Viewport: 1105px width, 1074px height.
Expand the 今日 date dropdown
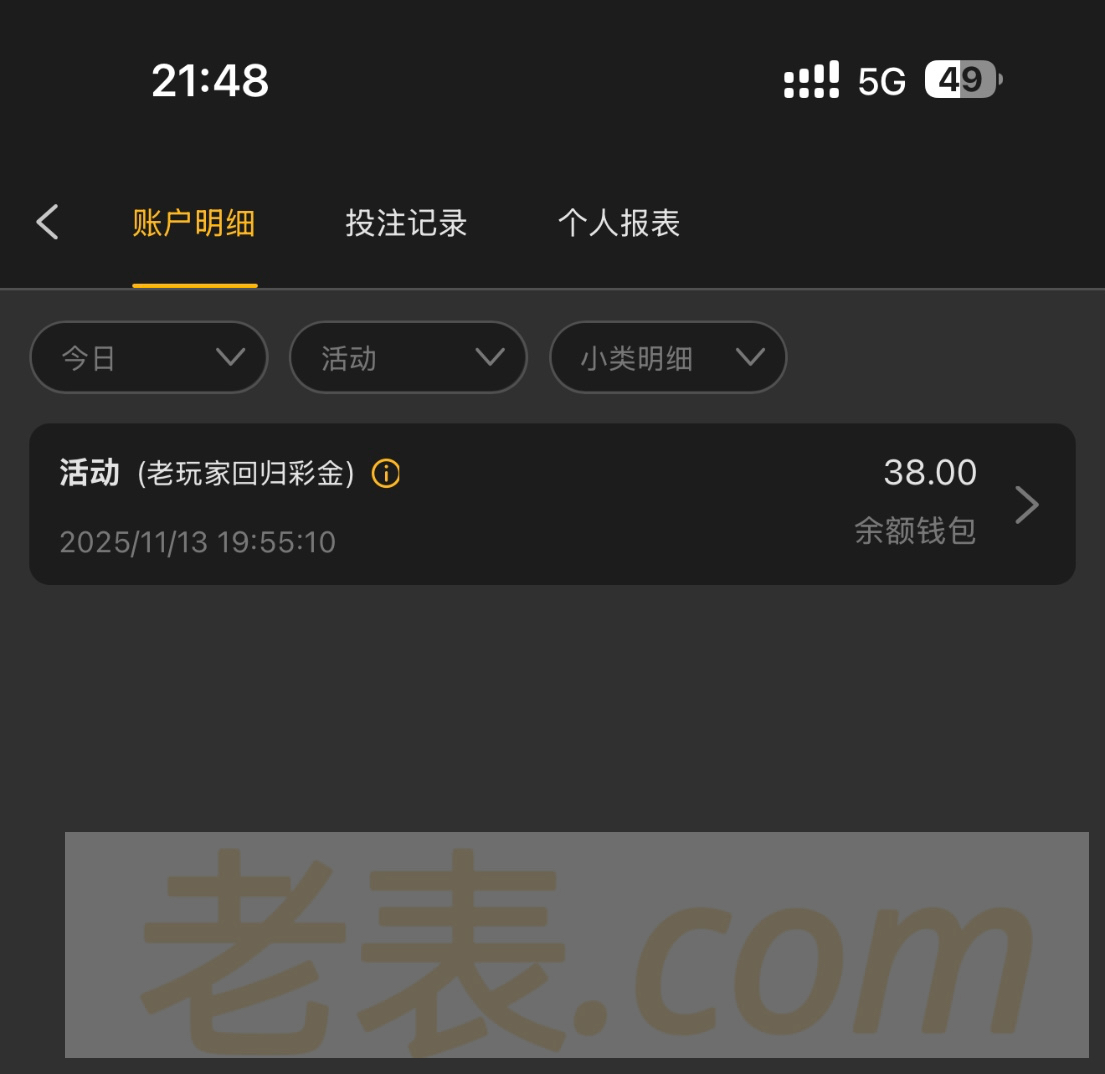pyautogui.click(x=149, y=357)
